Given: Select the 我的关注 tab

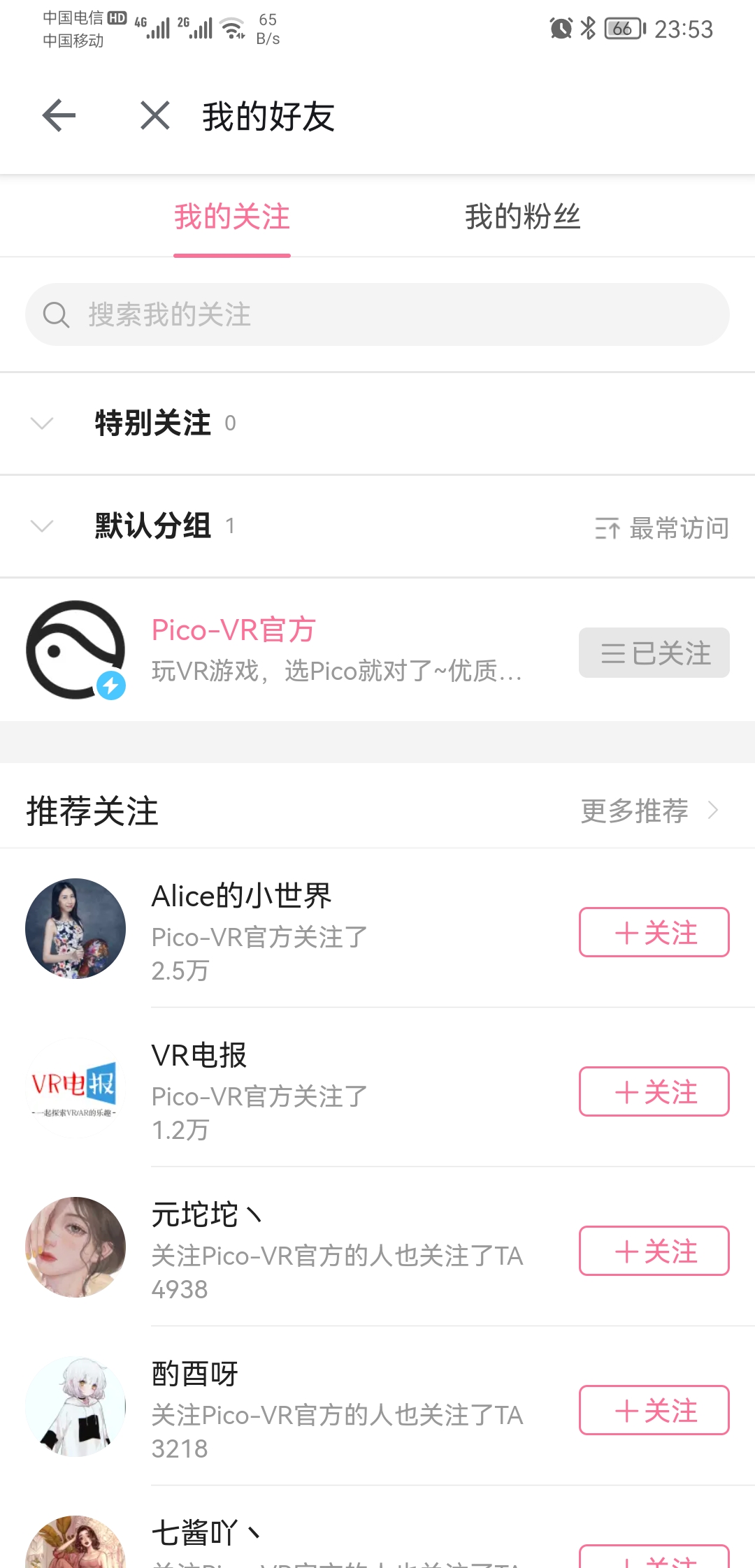Looking at the screenshot, I should (x=232, y=217).
